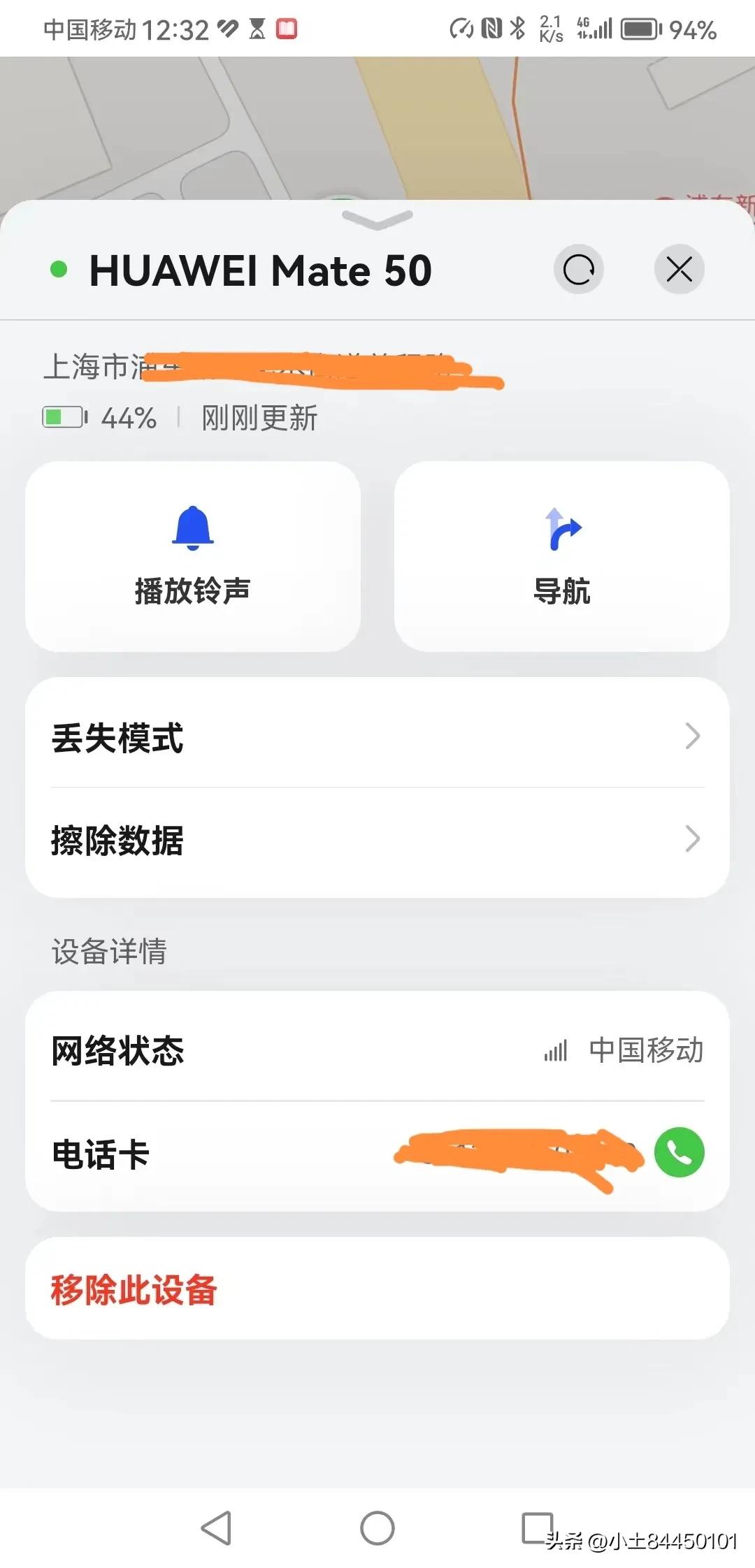Viewport: 755px width, 1568px height.
Task: Tap the green call icon next to 电话卡
Action: 677,1153
